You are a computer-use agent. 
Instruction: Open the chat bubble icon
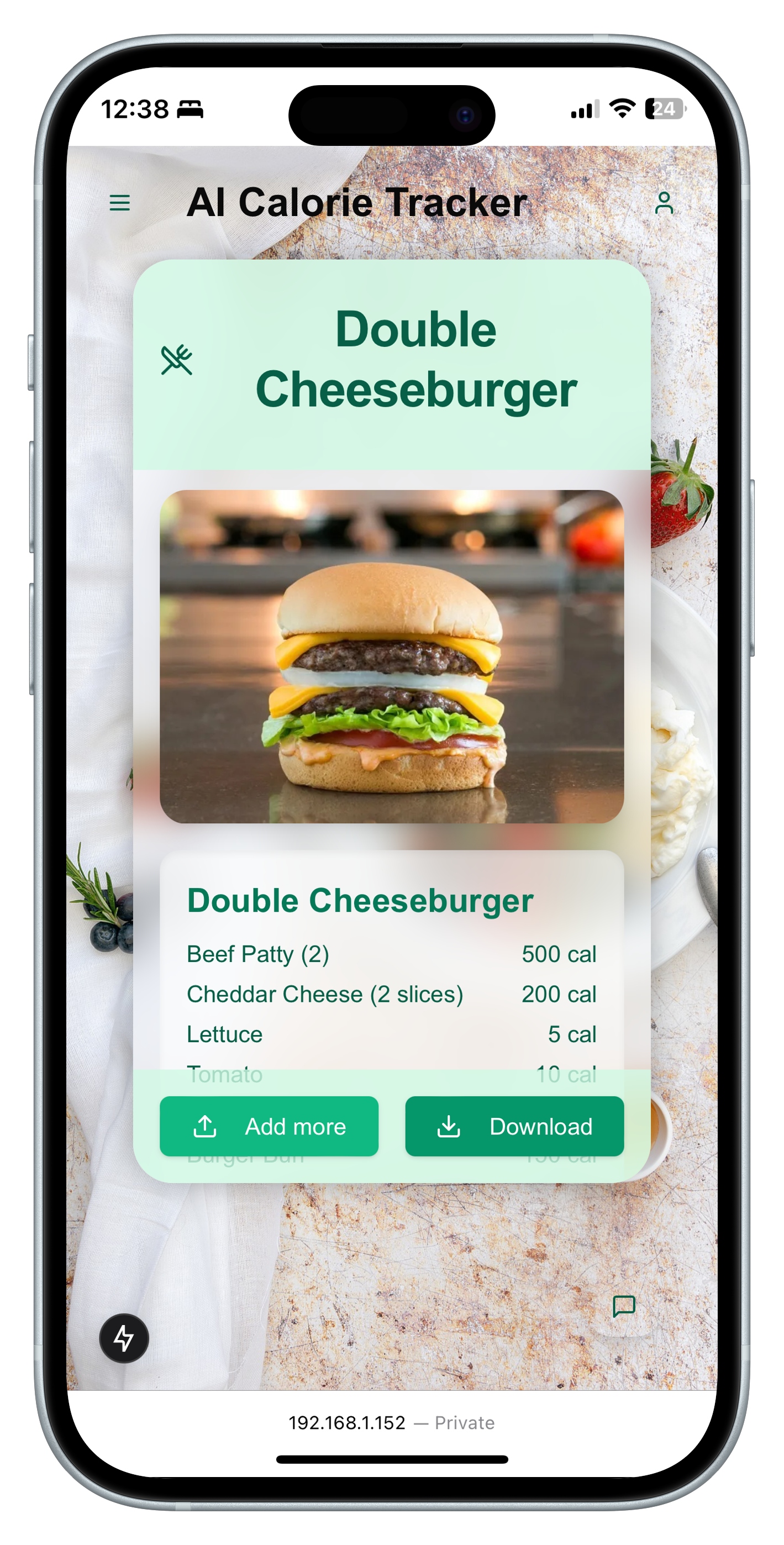tap(624, 1306)
